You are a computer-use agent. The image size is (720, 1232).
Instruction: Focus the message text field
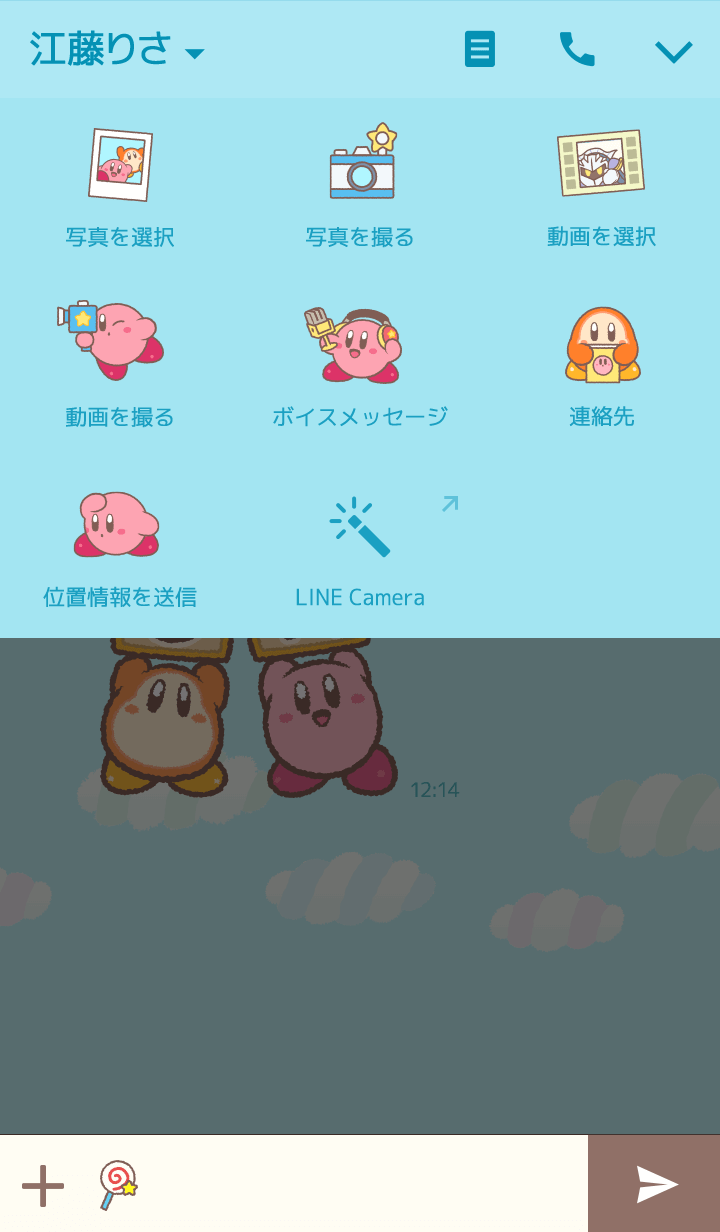[x=365, y=1184]
